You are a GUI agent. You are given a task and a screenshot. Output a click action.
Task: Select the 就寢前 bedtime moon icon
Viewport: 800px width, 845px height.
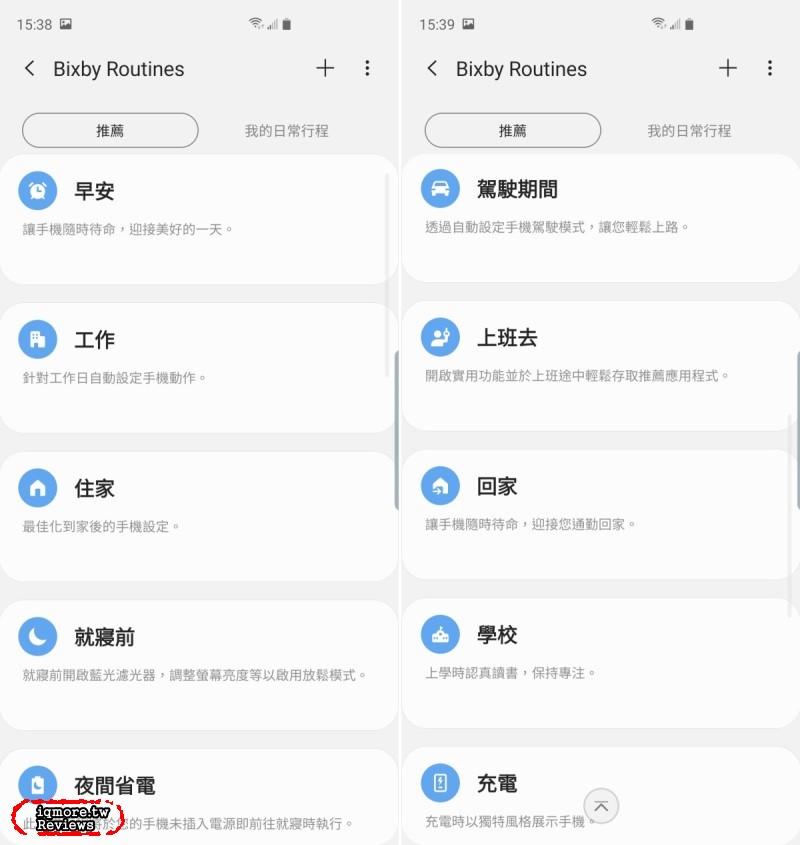[37, 636]
